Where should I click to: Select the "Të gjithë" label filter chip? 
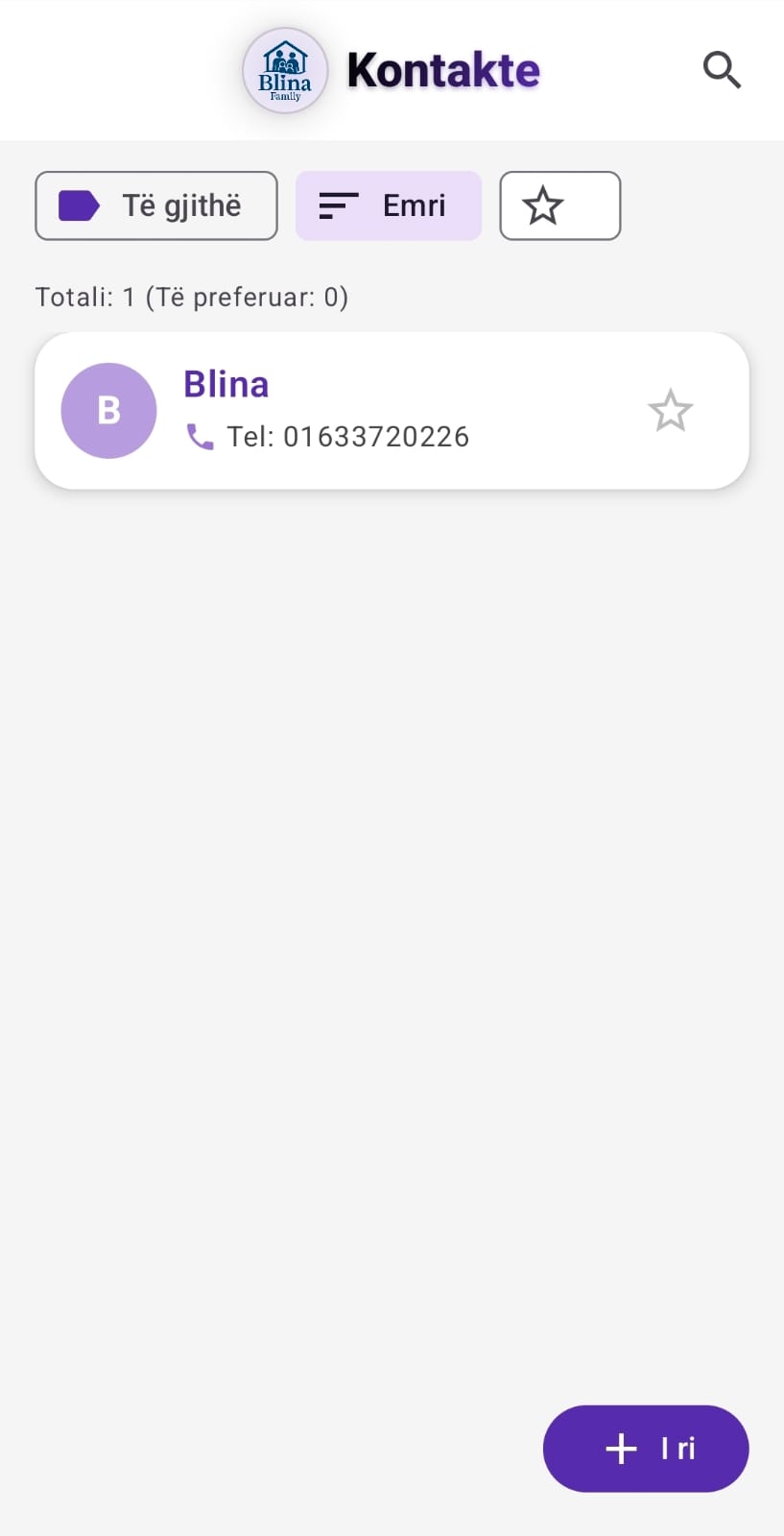coord(156,205)
